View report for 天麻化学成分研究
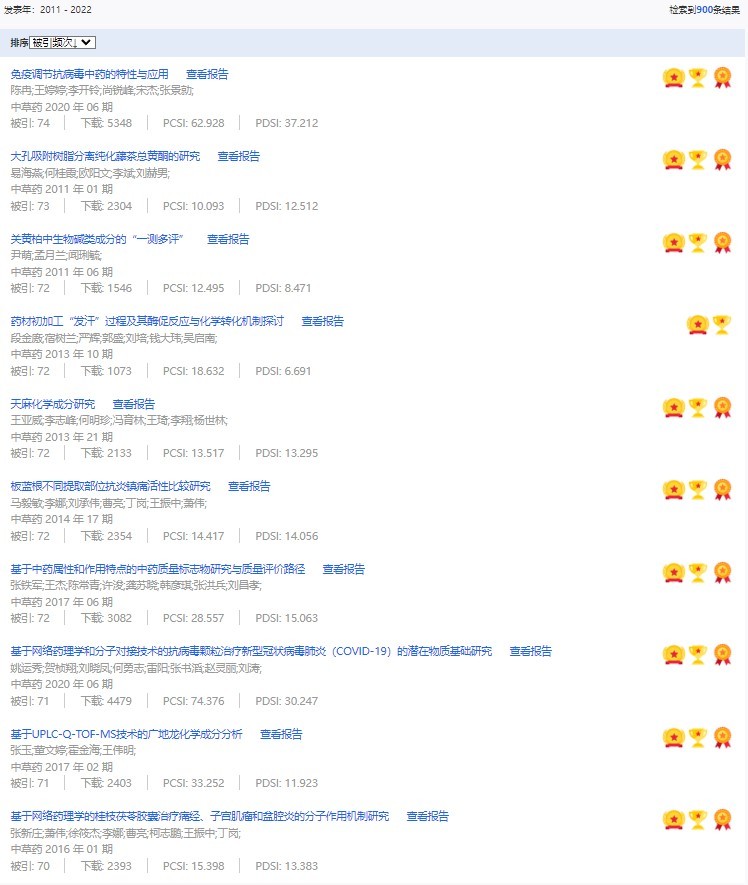 pyautogui.click(x=133, y=404)
